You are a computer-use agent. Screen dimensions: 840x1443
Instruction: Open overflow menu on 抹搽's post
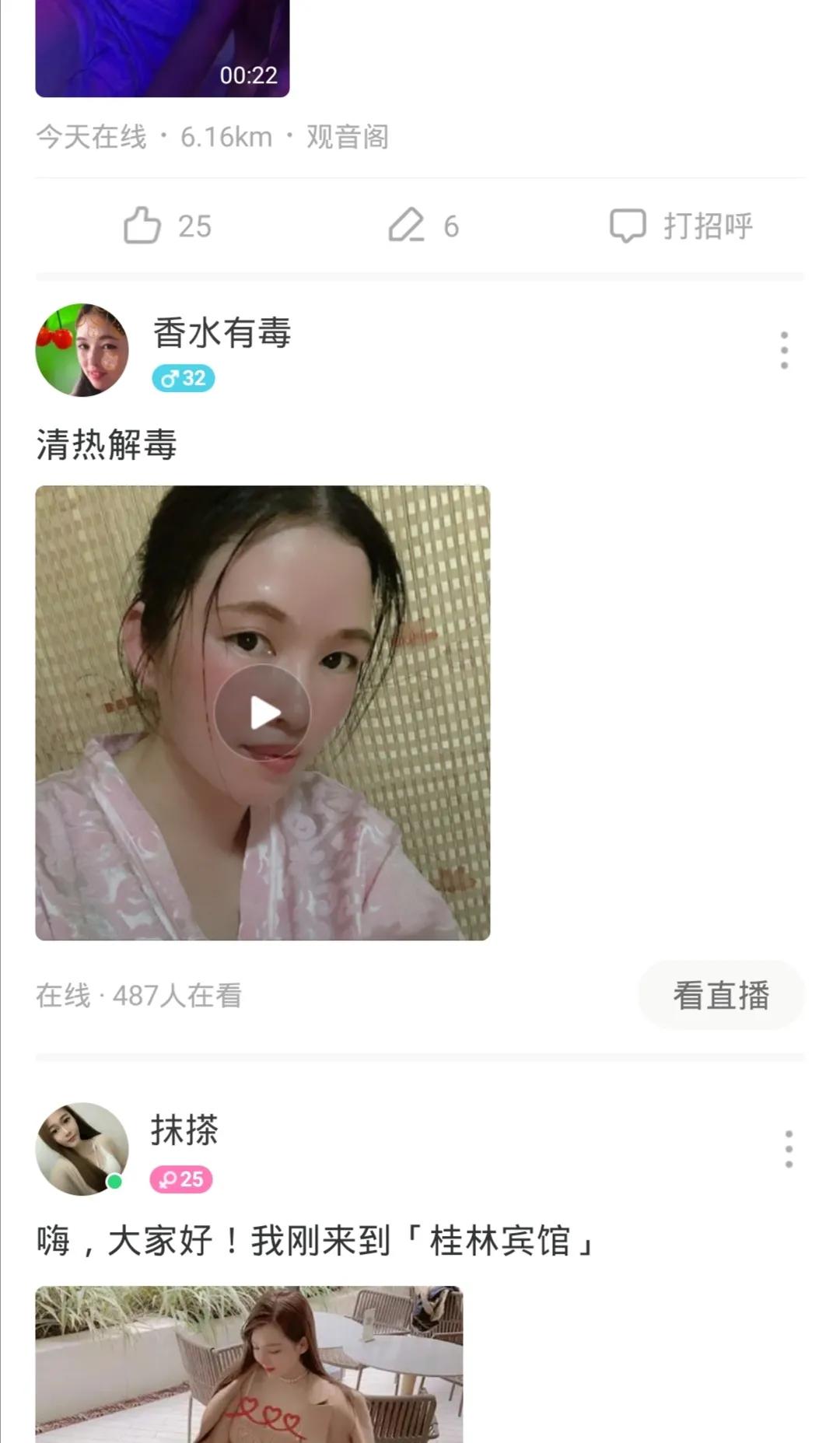click(x=788, y=1149)
